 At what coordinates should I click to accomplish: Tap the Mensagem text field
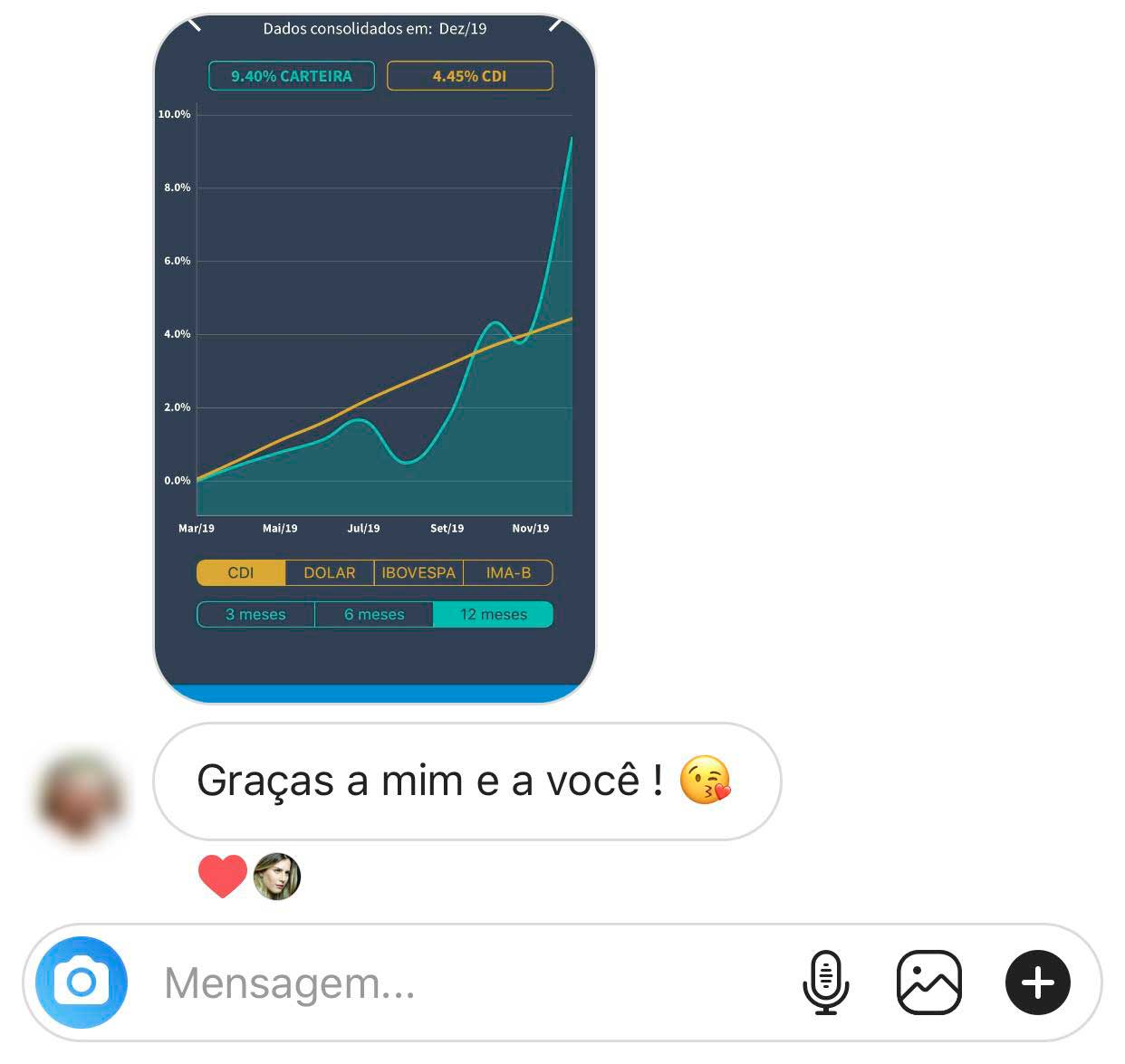click(453, 983)
